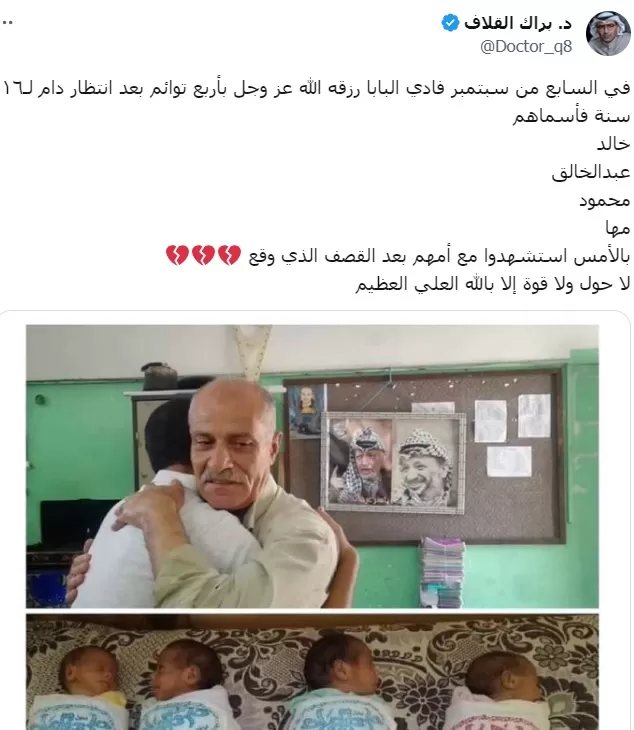Open the photo of the two men hugging
634x730 pixels.
click(312, 466)
